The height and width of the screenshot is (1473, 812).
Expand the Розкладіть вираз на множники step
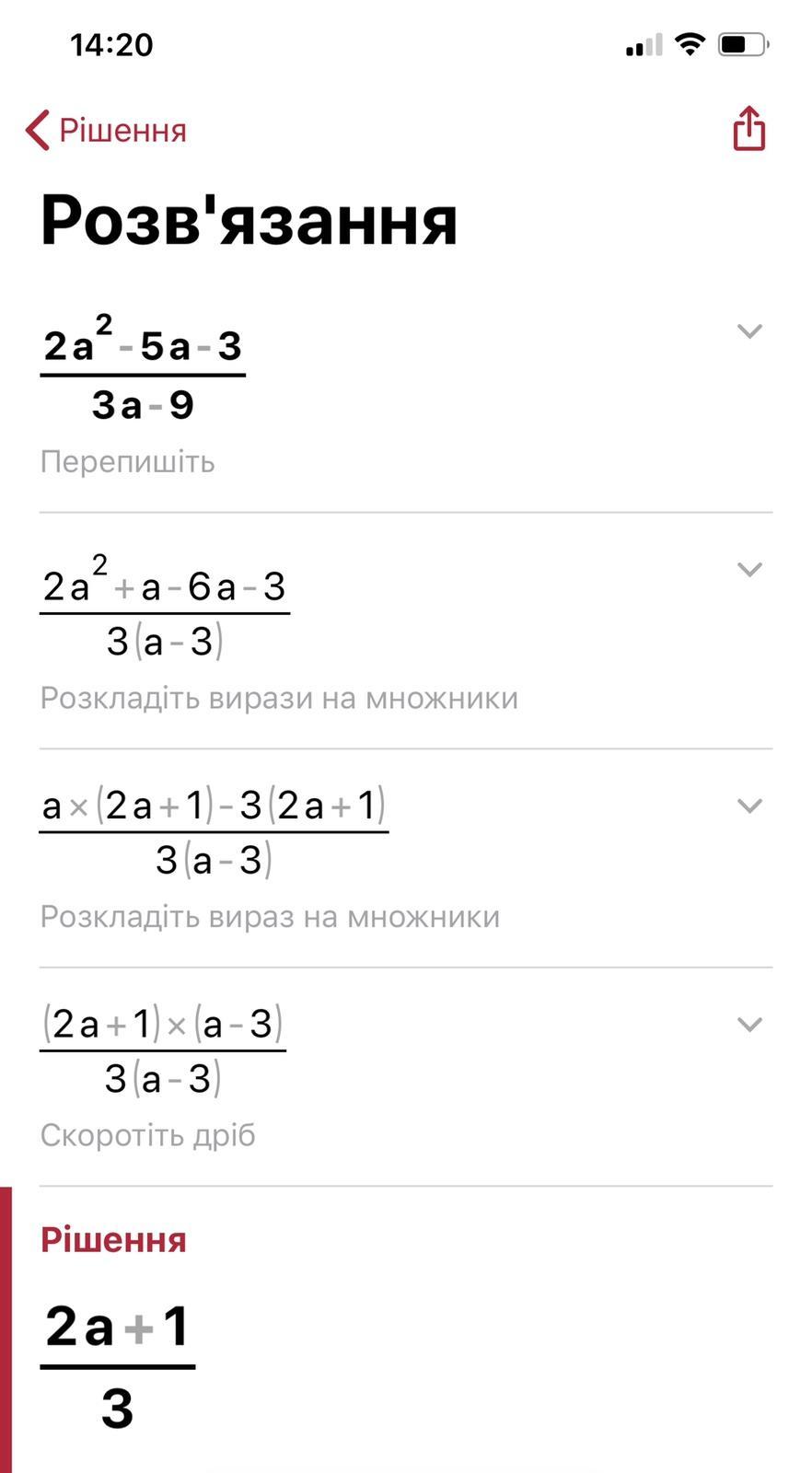749,806
